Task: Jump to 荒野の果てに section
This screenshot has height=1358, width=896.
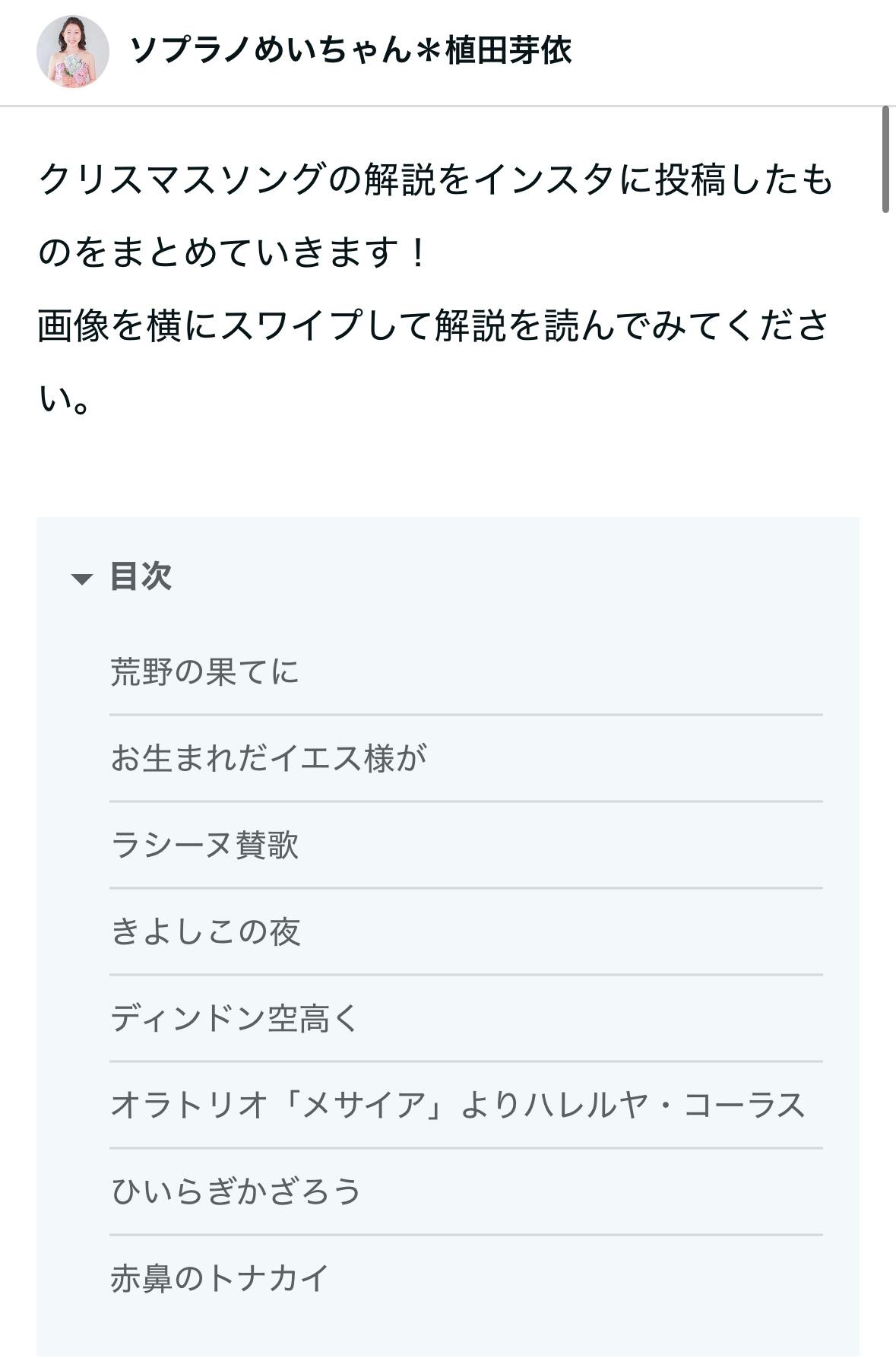Action: [x=205, y=672]
